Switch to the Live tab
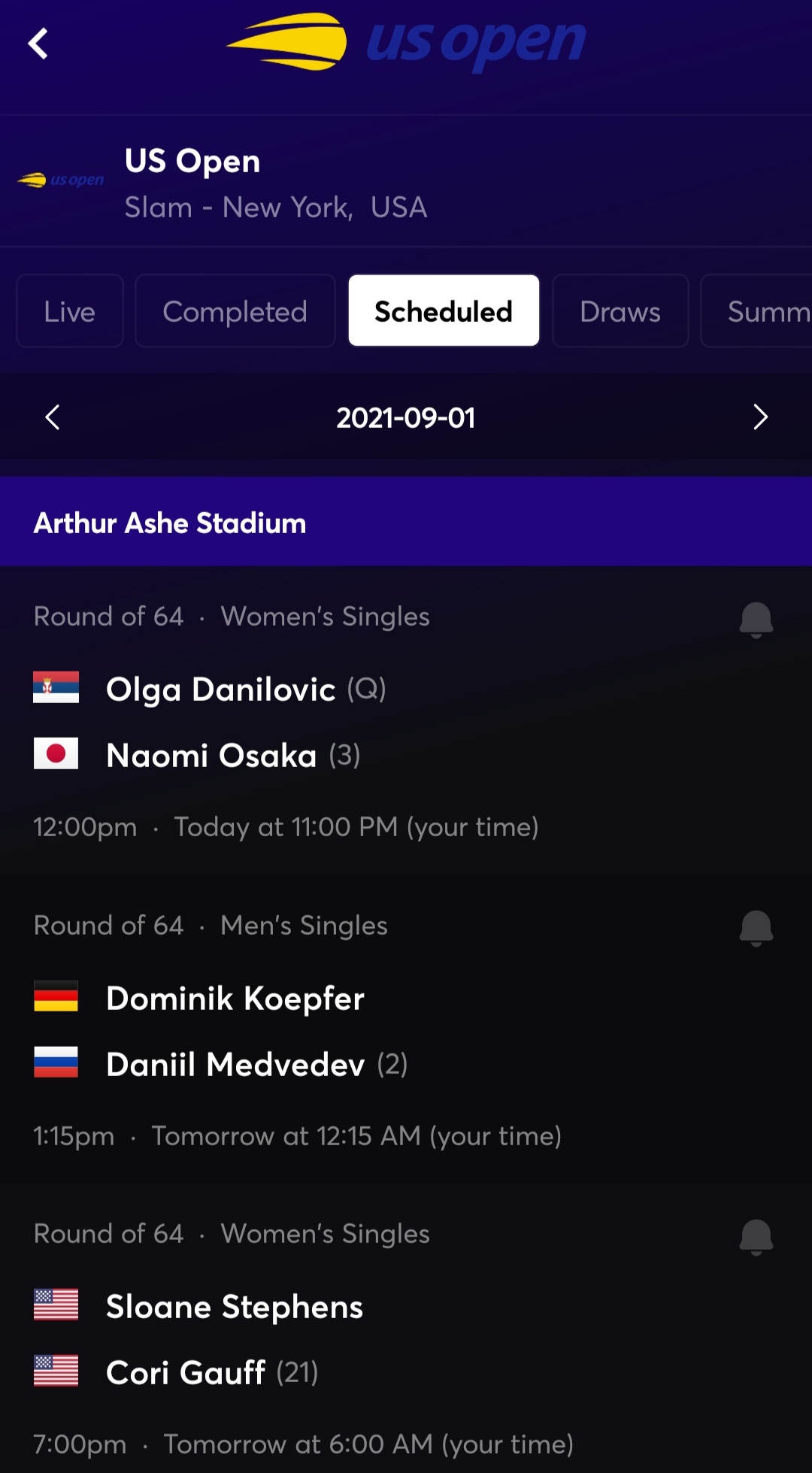The width and height of the screenshot is (812, 1473). [70, 311]
